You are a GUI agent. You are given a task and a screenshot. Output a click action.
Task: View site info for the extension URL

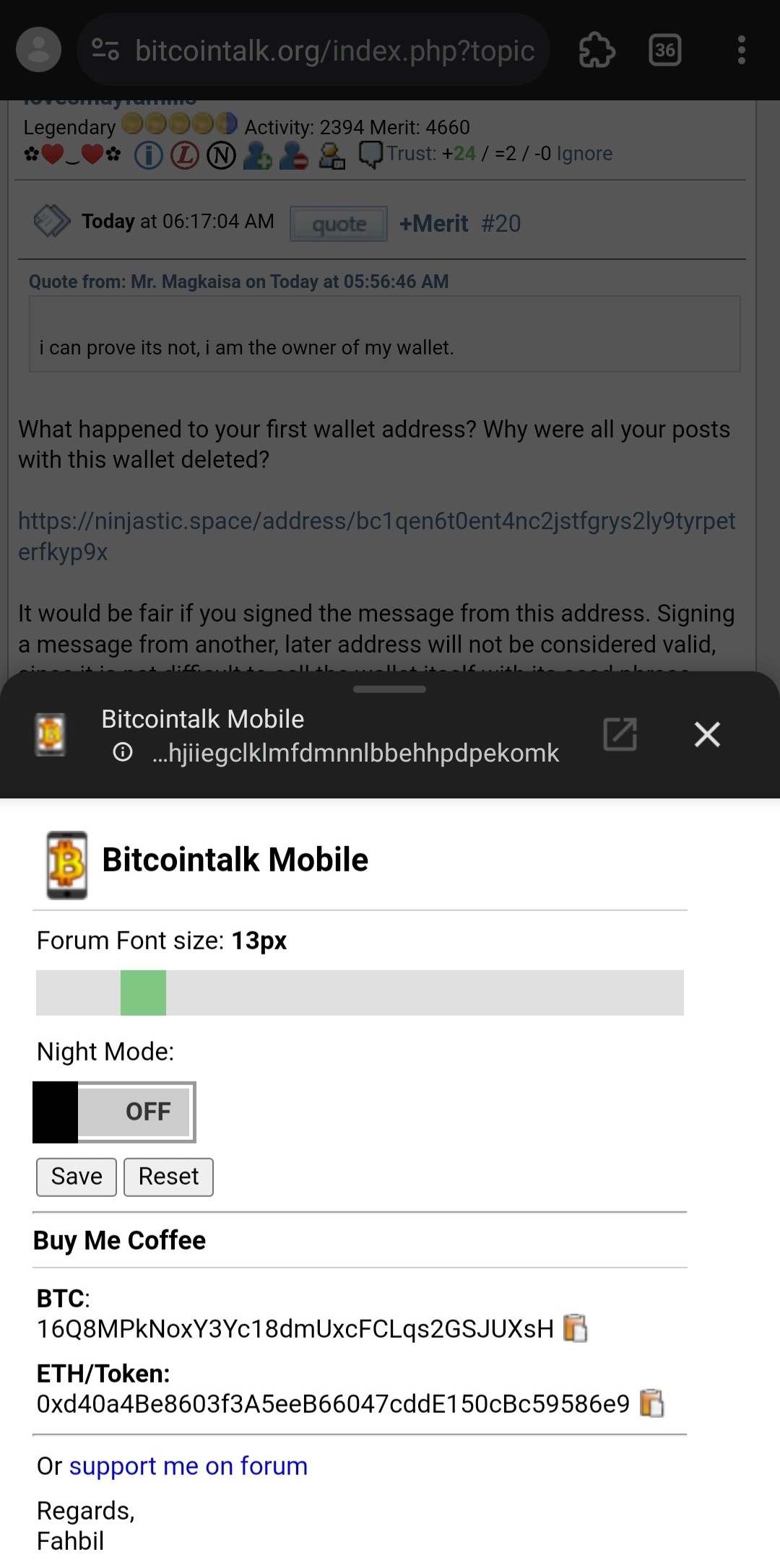point(123,752)
